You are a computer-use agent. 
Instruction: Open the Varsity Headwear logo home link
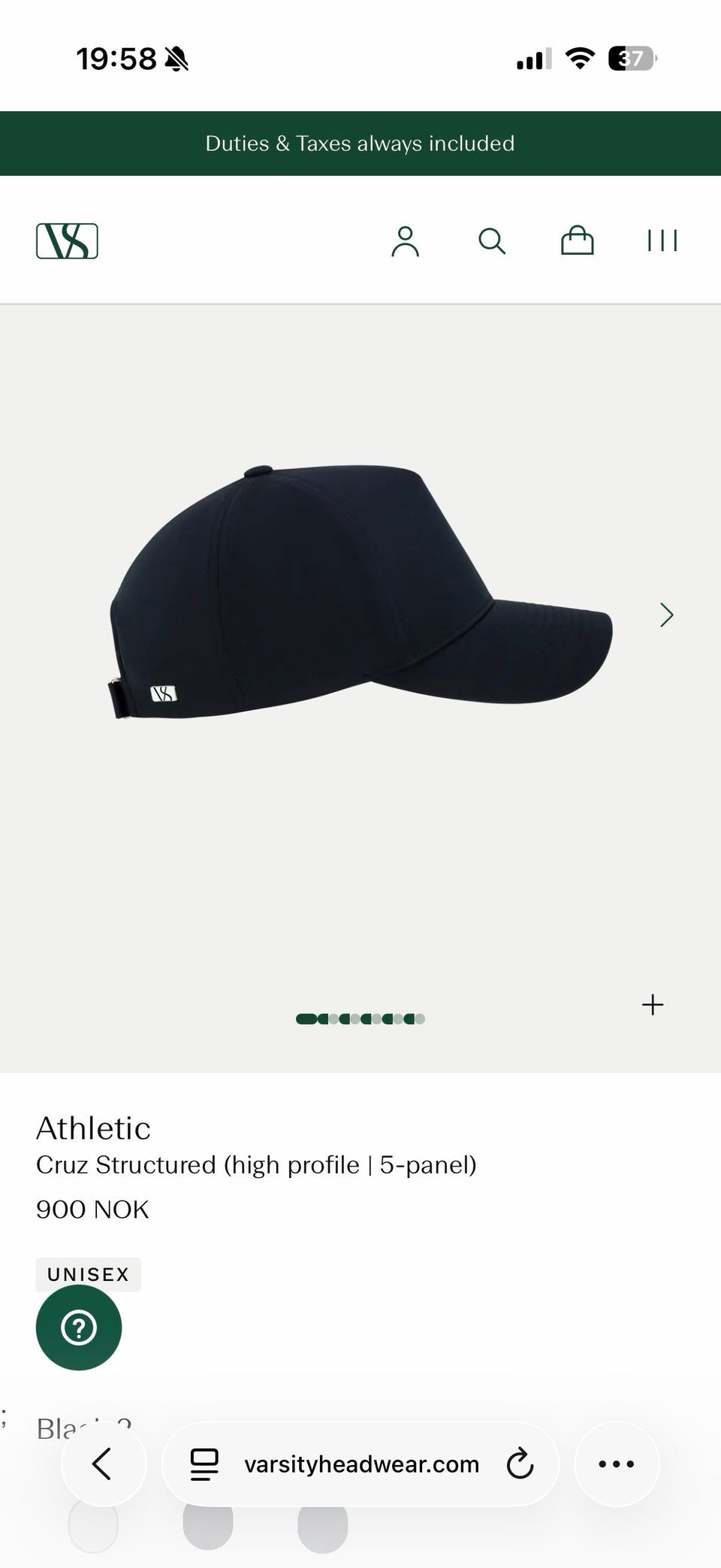[67, 241]
